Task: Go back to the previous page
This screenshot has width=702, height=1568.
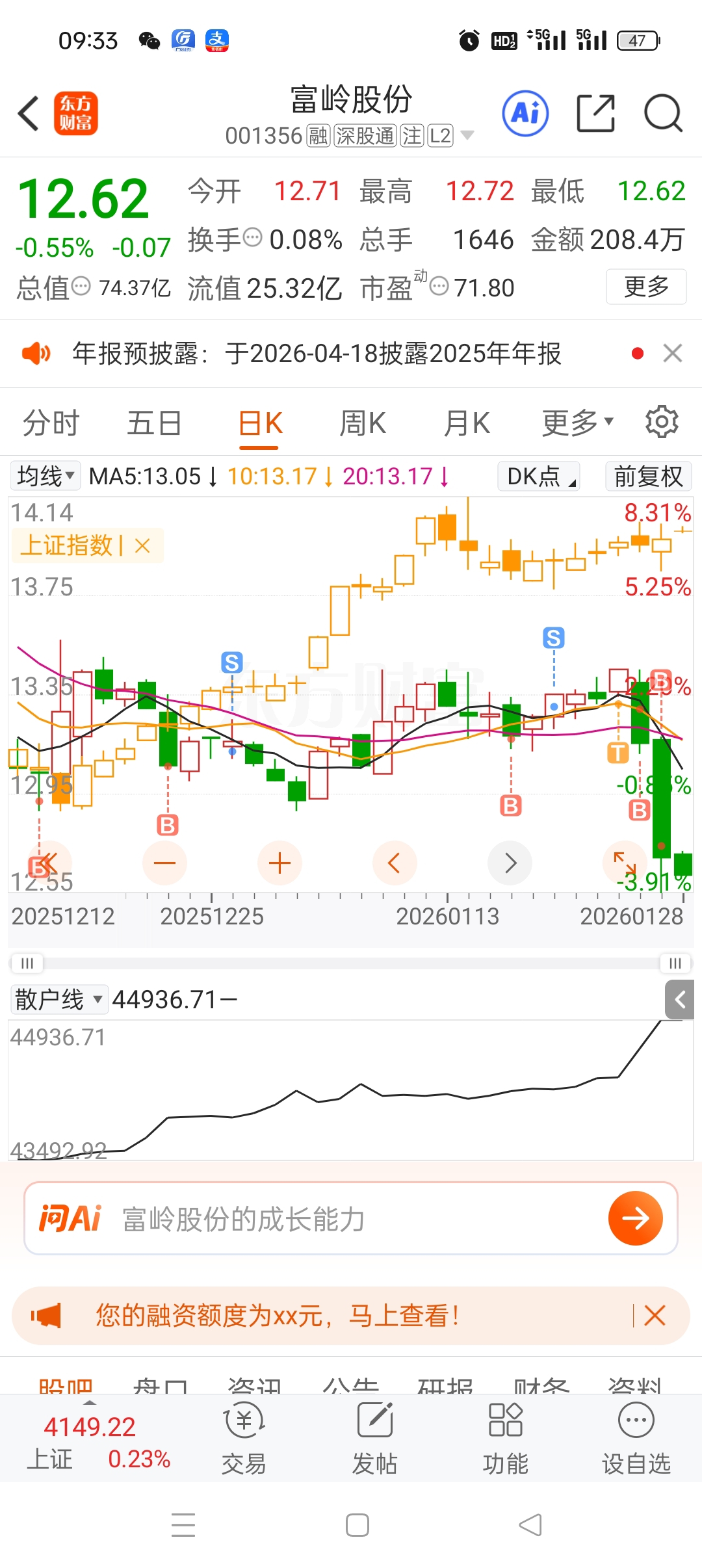Action: 29,113
